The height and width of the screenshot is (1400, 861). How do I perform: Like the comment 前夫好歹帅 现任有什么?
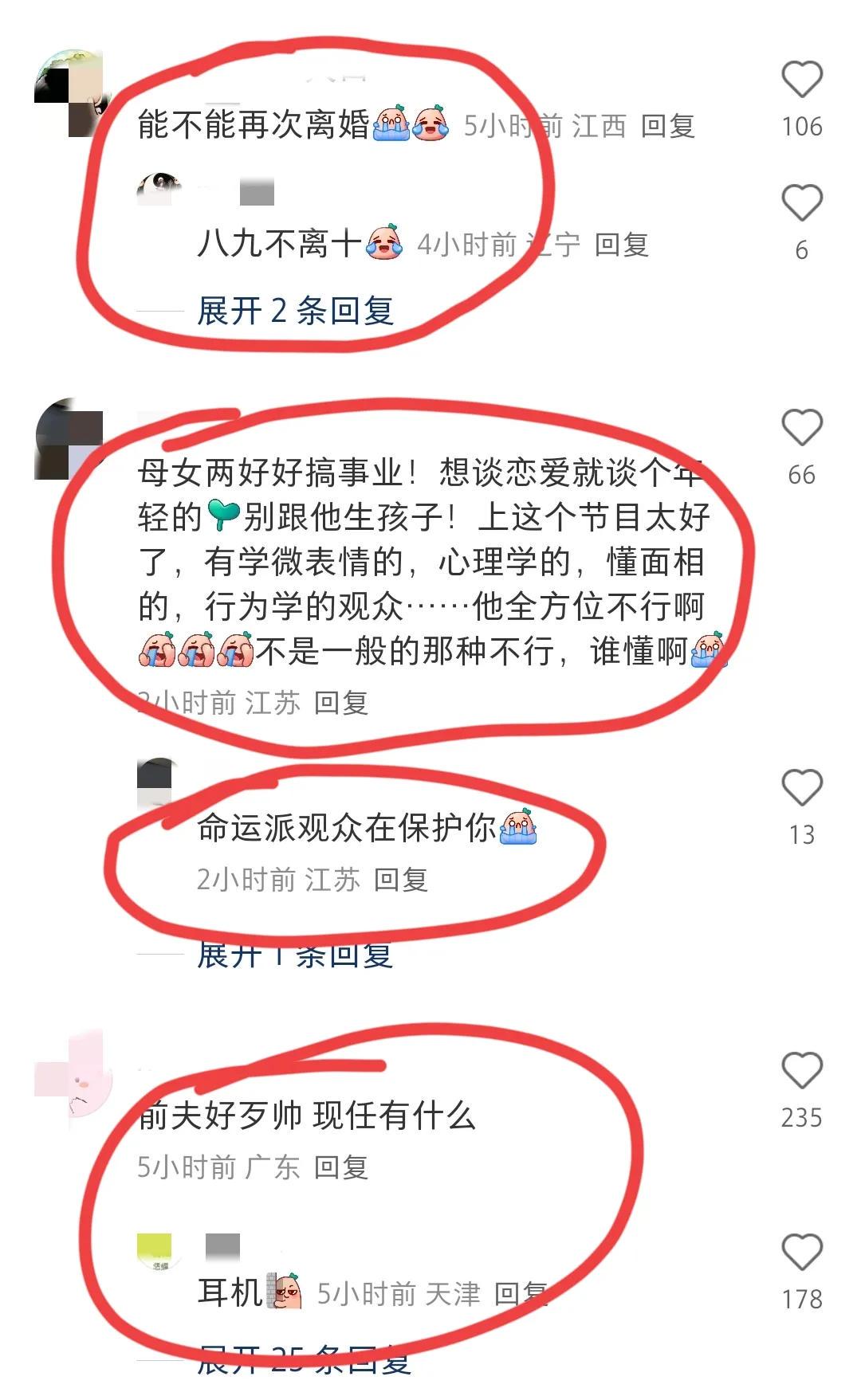[x=801, y=1071]
